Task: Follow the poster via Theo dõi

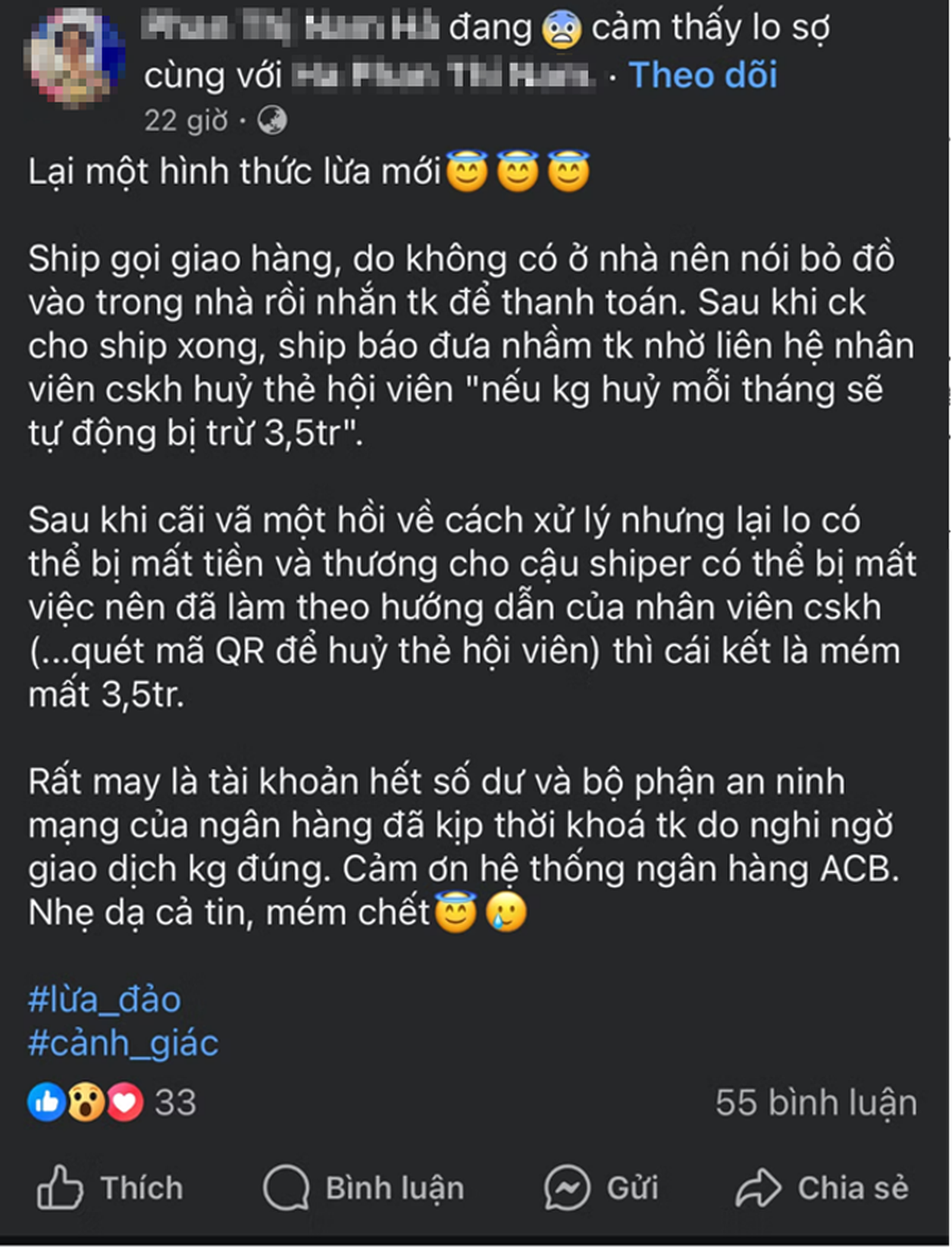Action: 703,76
